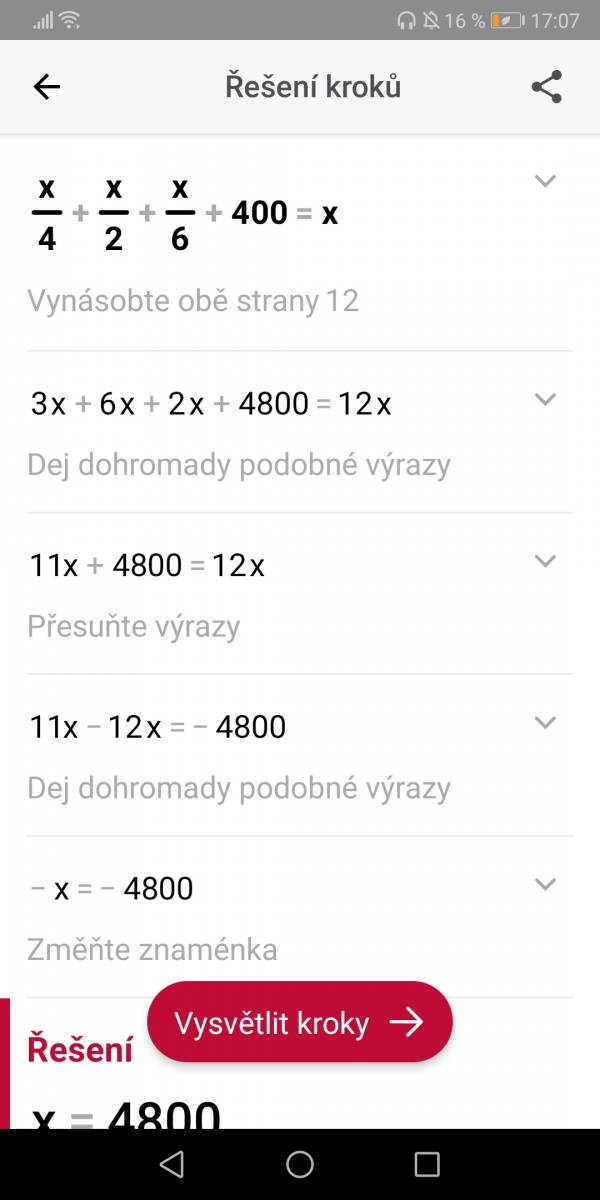The width and height of the screenshot is (600, 1200).
Task: Tap the system home button
Action: click(300, 1164)
